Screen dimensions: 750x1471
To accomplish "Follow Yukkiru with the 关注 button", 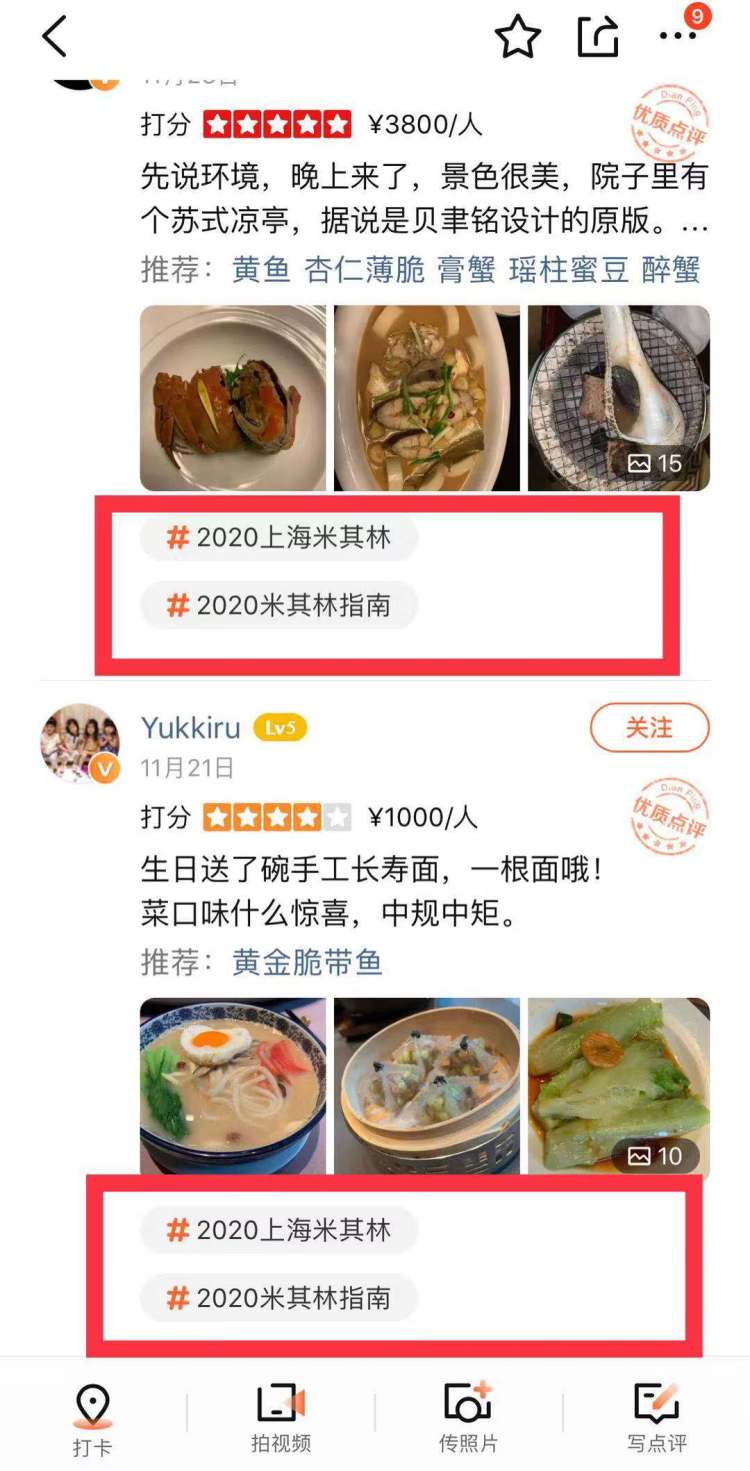I will (x=649, y=728).
